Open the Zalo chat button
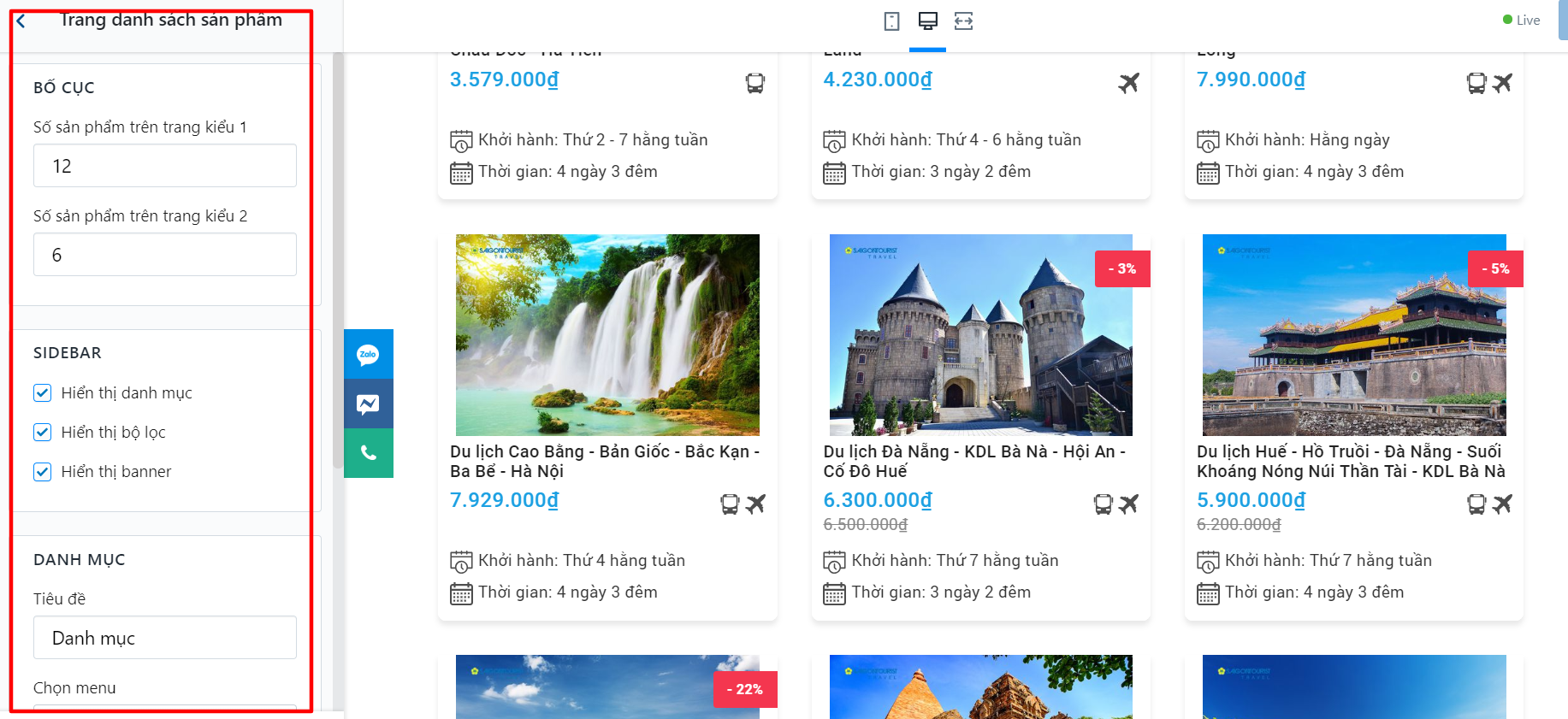This screenshot has height=719, width=1568. pos(368,354)
